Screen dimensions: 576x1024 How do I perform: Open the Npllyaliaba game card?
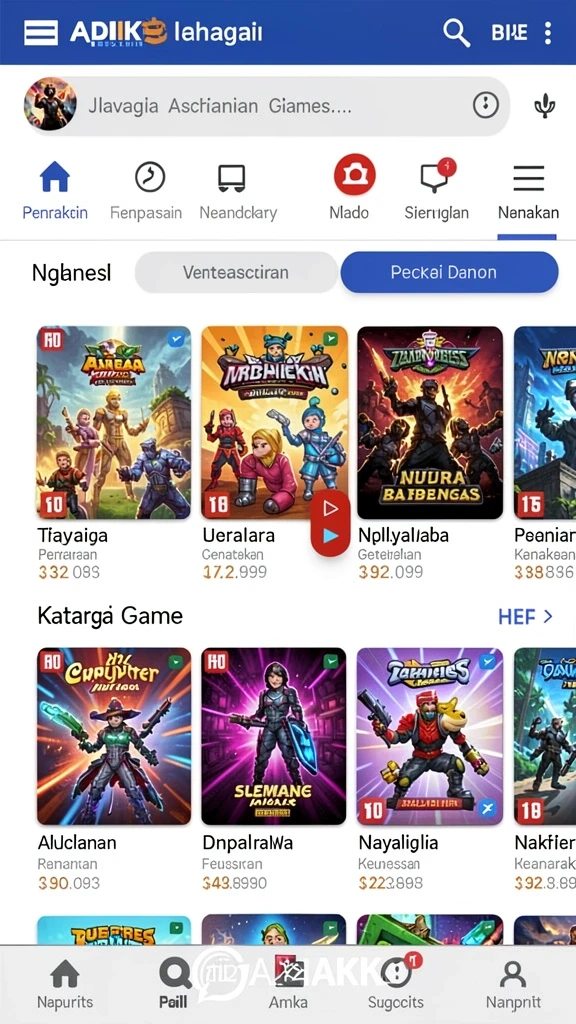click(x=430, y=453)
